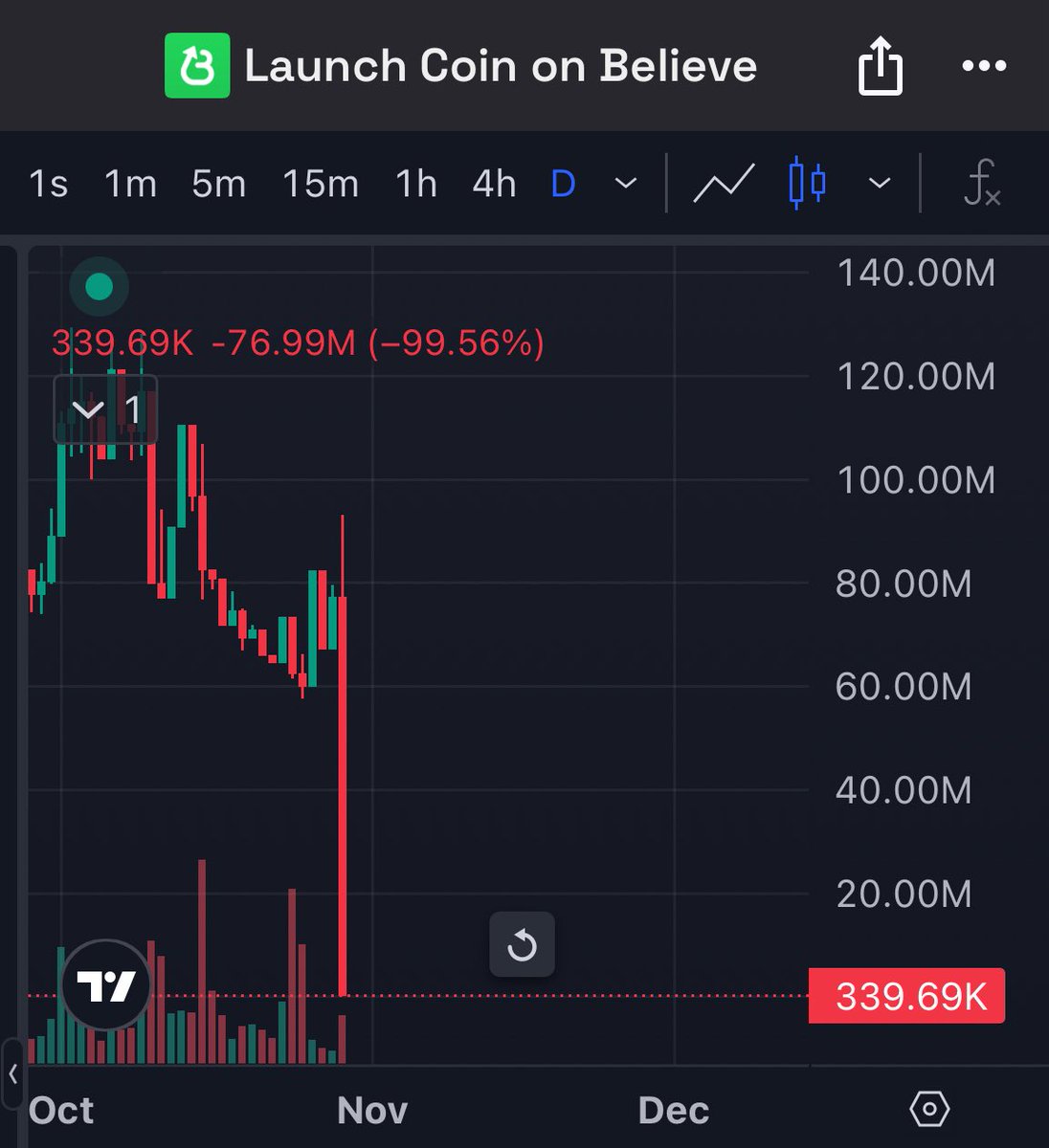The width and height of the screenshot is (1049, 1148).
Task: Select the daily D timeframe
Action: 564,183
